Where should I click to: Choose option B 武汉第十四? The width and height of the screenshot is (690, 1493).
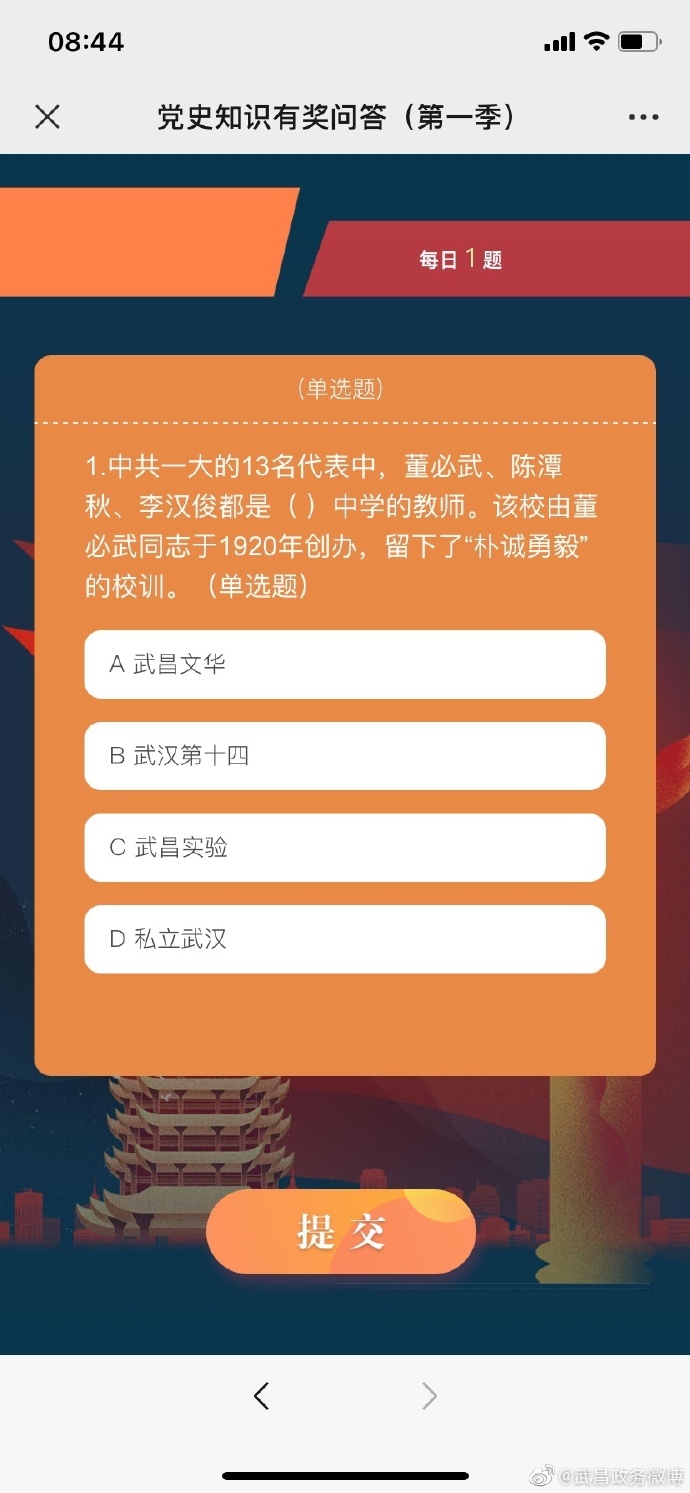[x=345, y=756]
